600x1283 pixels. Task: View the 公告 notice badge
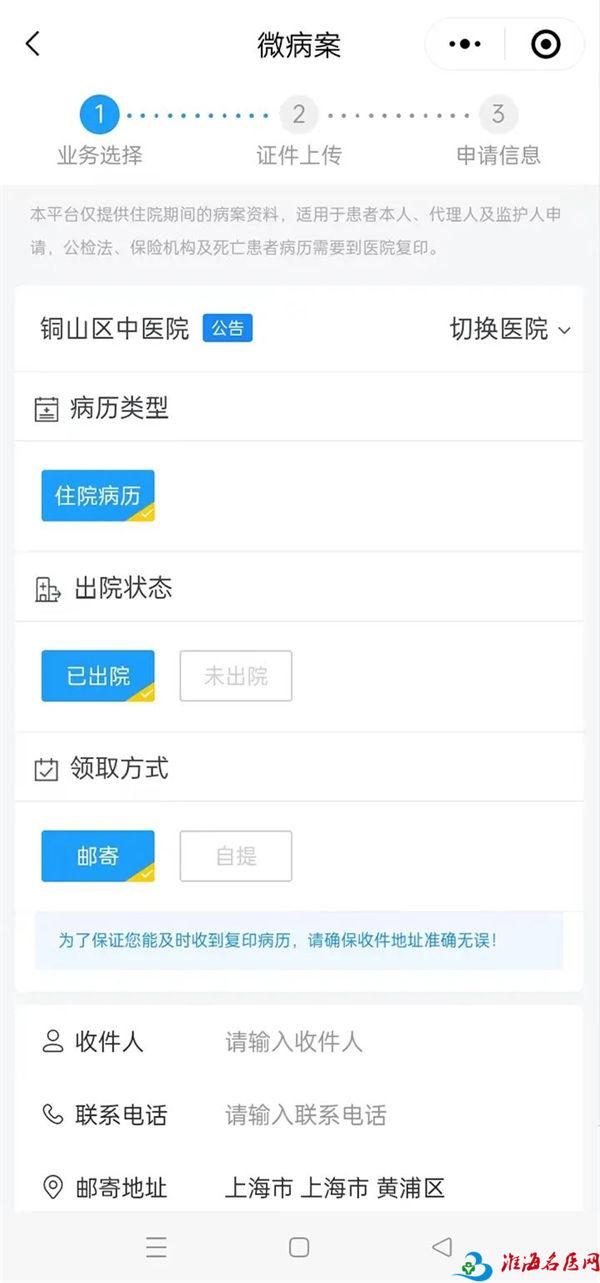point(227,328)
